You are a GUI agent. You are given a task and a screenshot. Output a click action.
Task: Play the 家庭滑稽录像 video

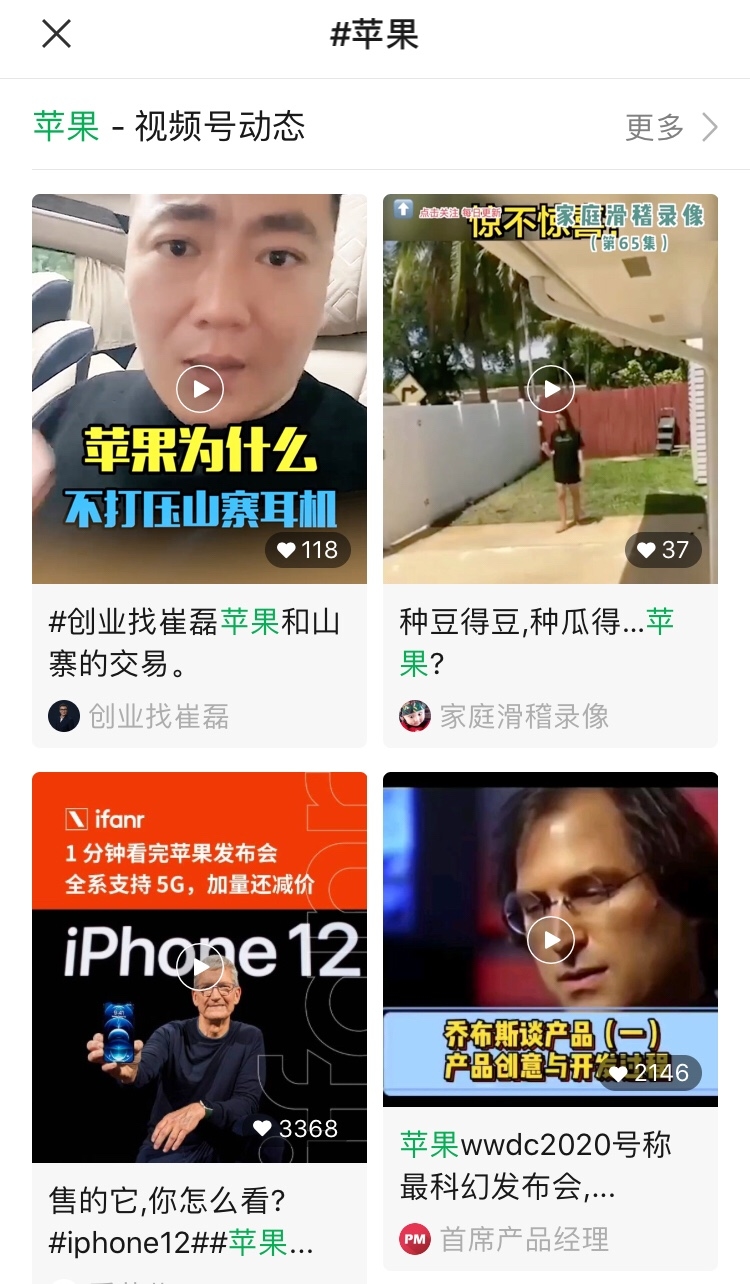click(550, 389)
